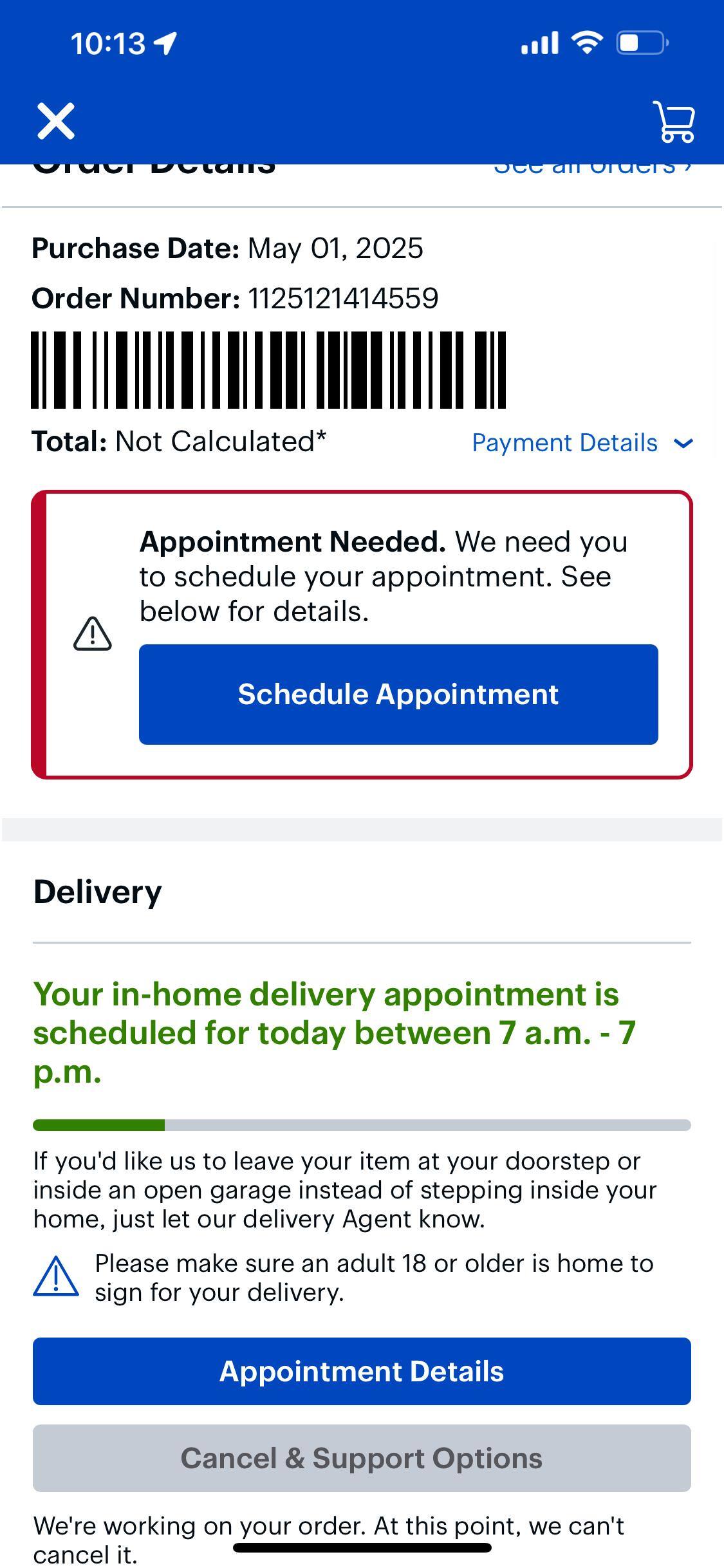Tap the Total: Not Calculated text

pyautogui.click(x=180, y=442)
